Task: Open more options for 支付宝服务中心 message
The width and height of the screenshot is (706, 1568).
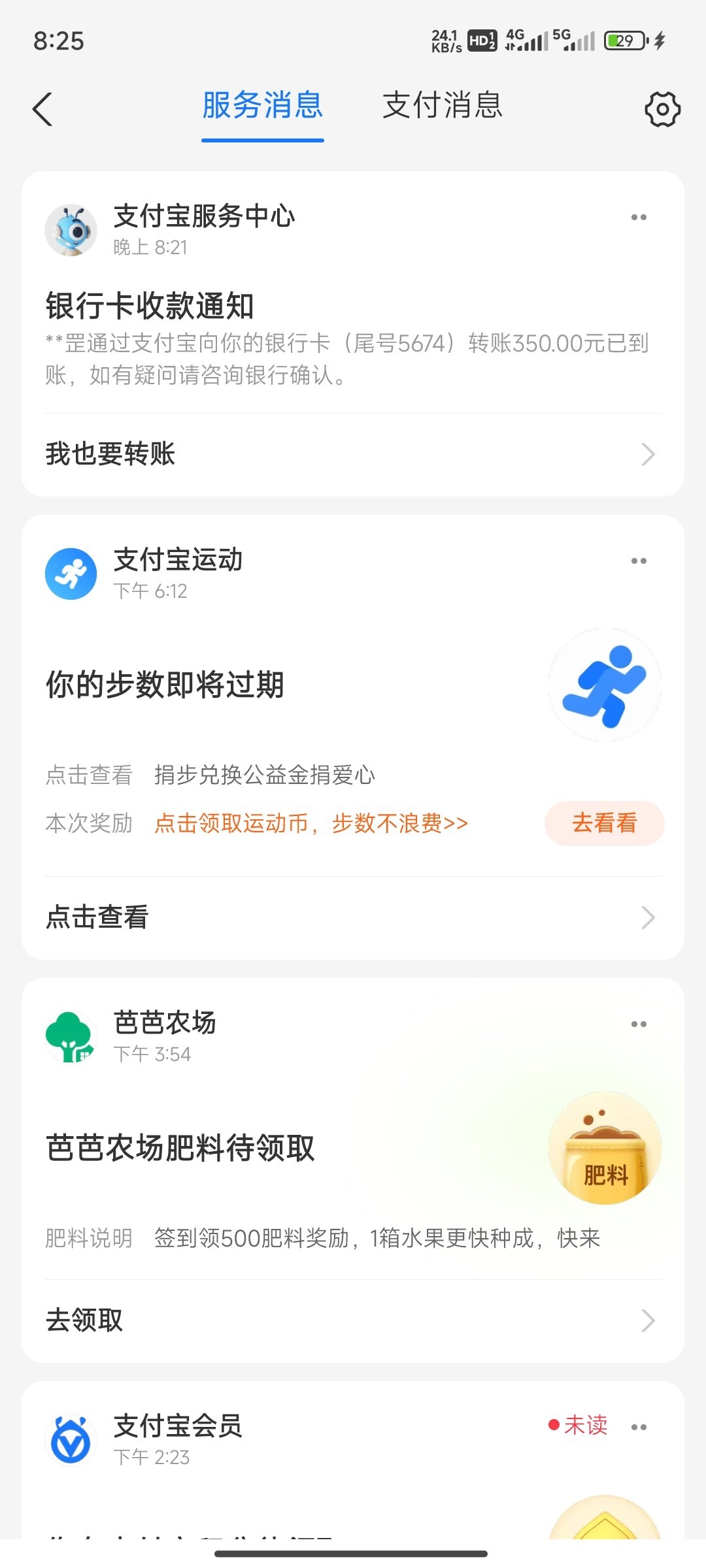Action: [639, 218]
